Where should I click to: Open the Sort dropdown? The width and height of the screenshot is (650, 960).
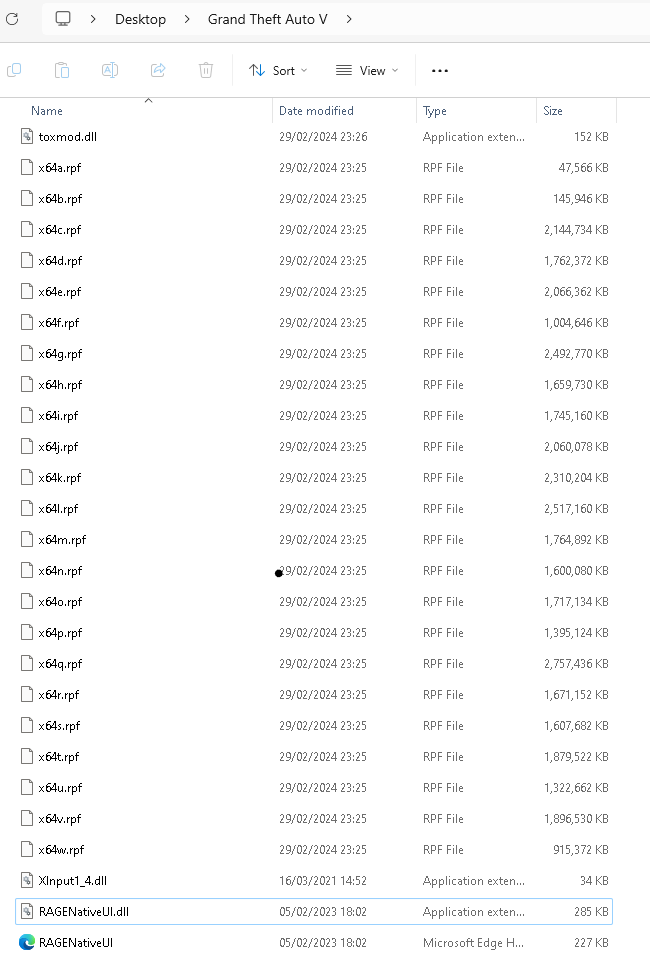[278, 70]
